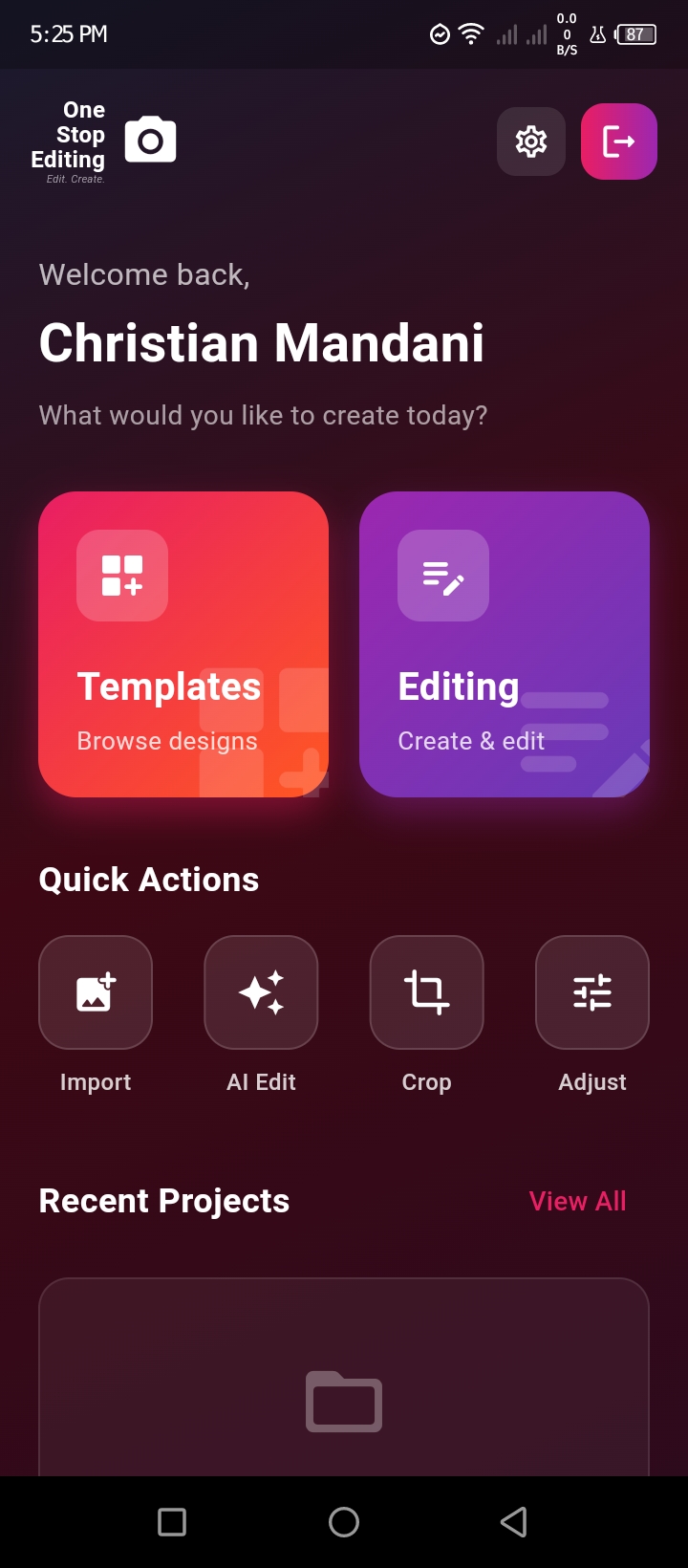Viewport: 688px width, 1568px height.
Task: Tap the camera logo icon
Action: click(x=148, y=140)
